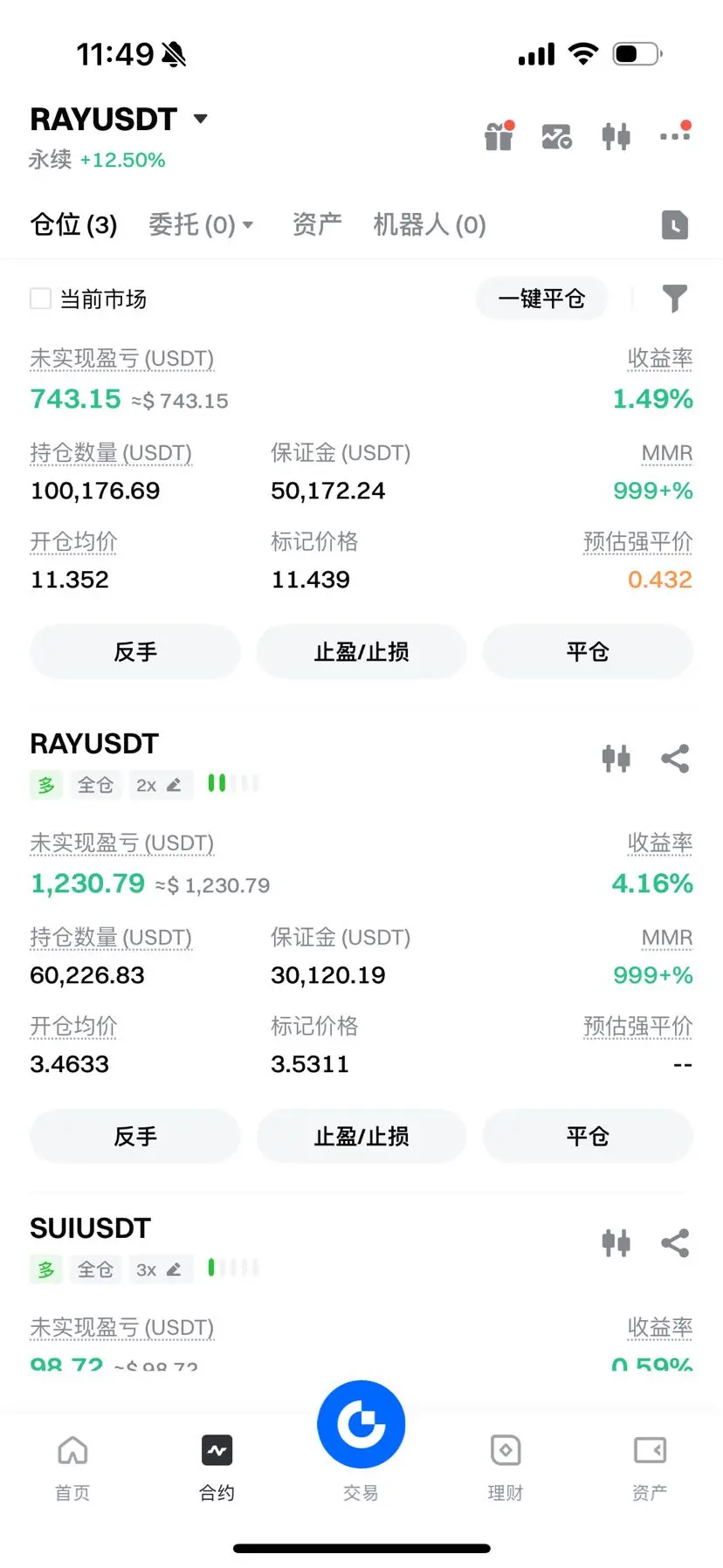This screenshot has height=1568, width=723.
Task: Open the three-dot overflow menu
Action: click(674, 136)
